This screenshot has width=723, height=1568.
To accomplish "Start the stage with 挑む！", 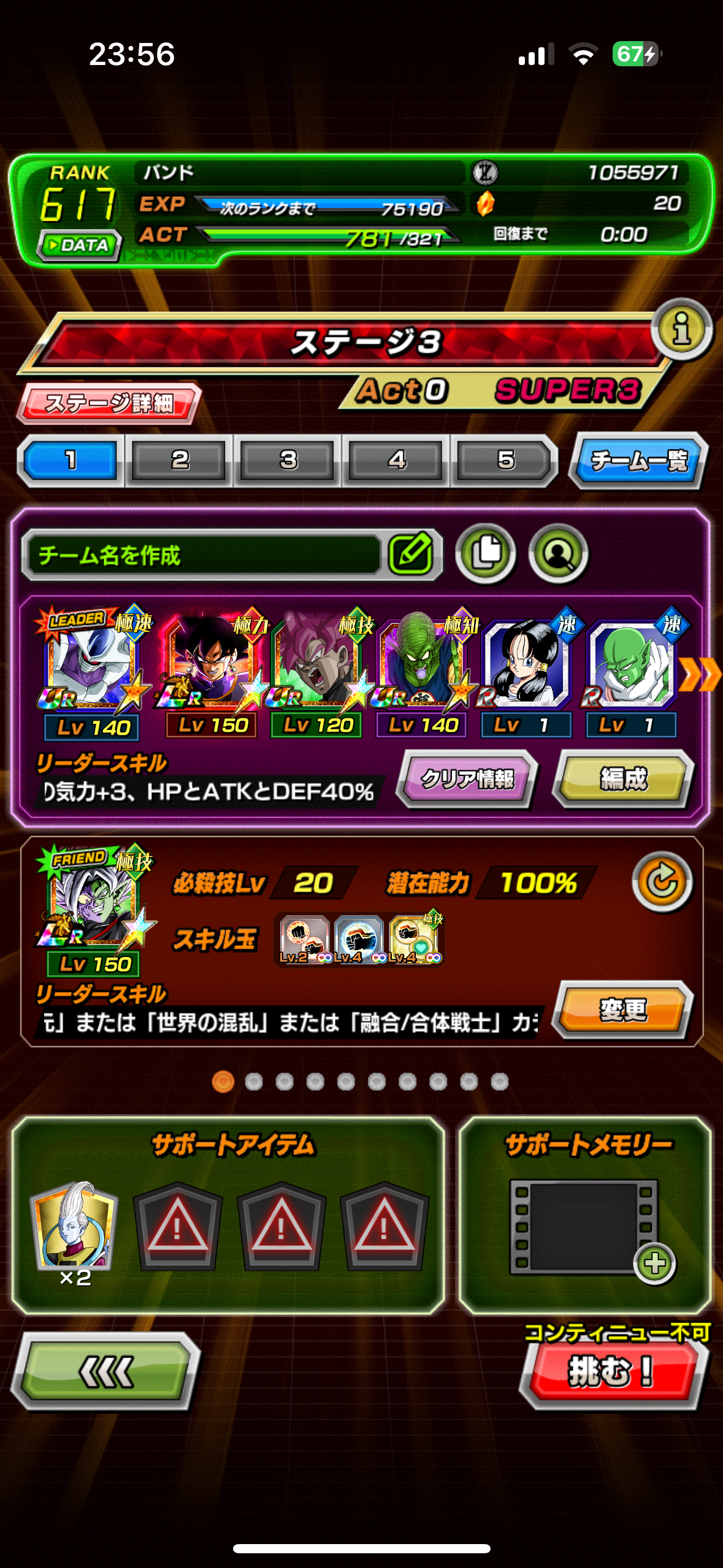I will click(x=611, y=1372).
